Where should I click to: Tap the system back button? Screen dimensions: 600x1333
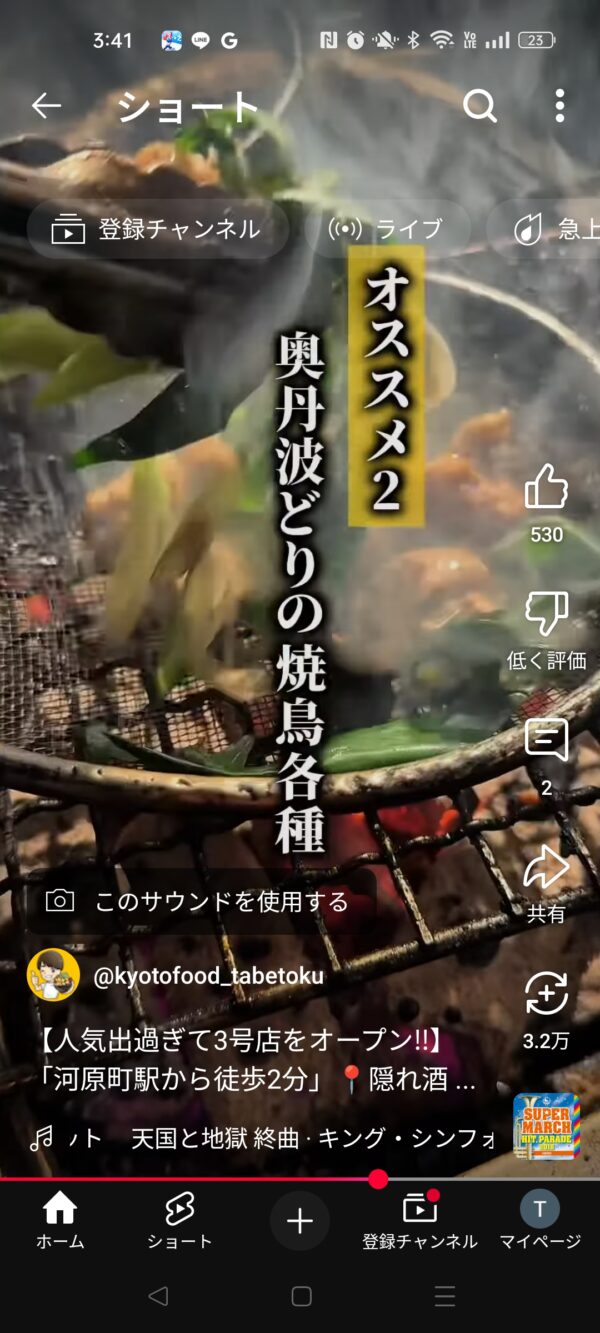coord(157,1296)
